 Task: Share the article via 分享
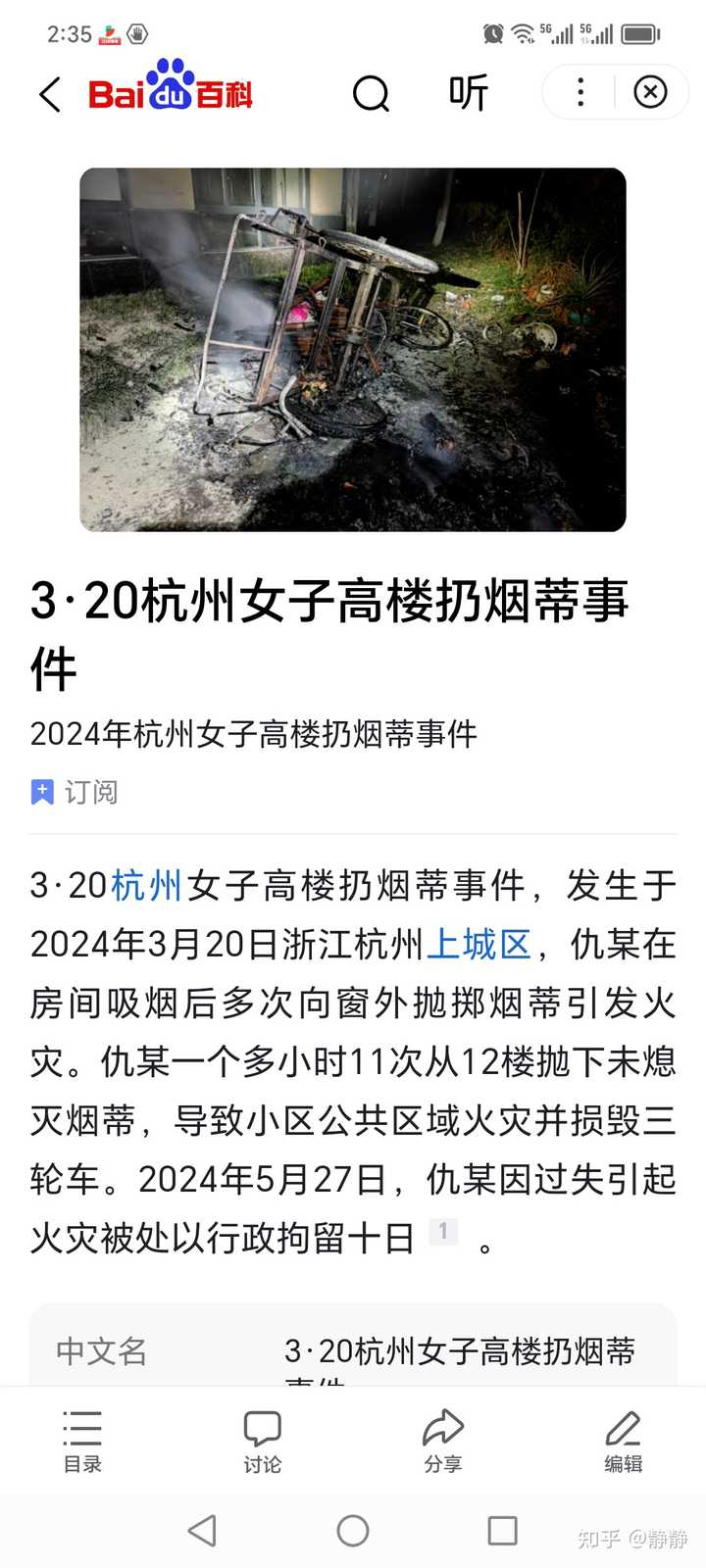(443, 1441)
